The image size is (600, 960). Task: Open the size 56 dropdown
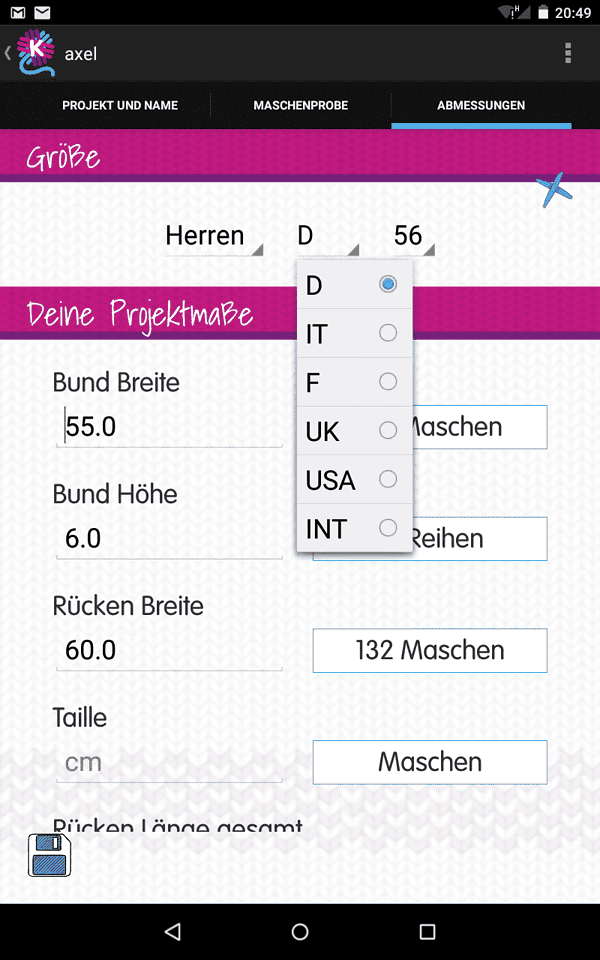click(413, 236)
